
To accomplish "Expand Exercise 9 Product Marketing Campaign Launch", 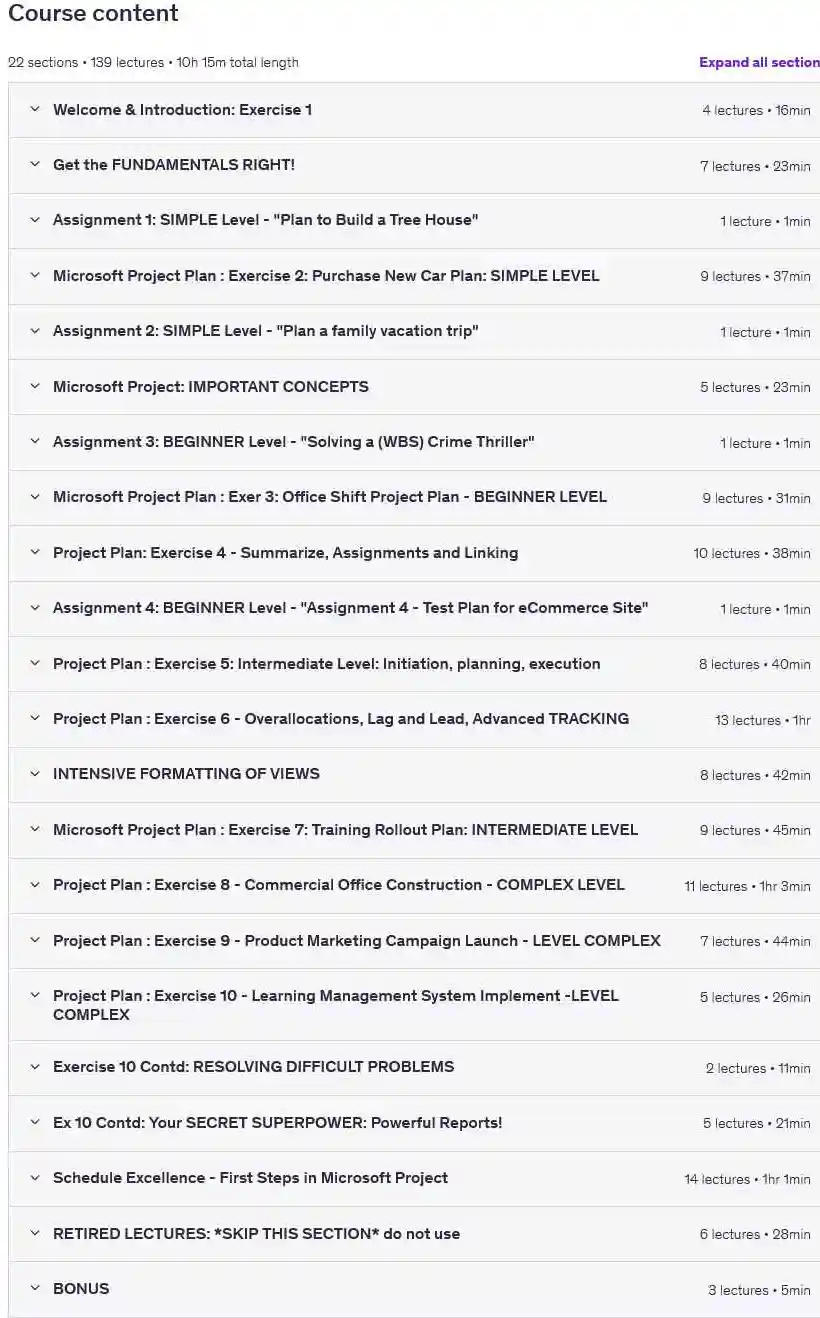I will (356, 941).
